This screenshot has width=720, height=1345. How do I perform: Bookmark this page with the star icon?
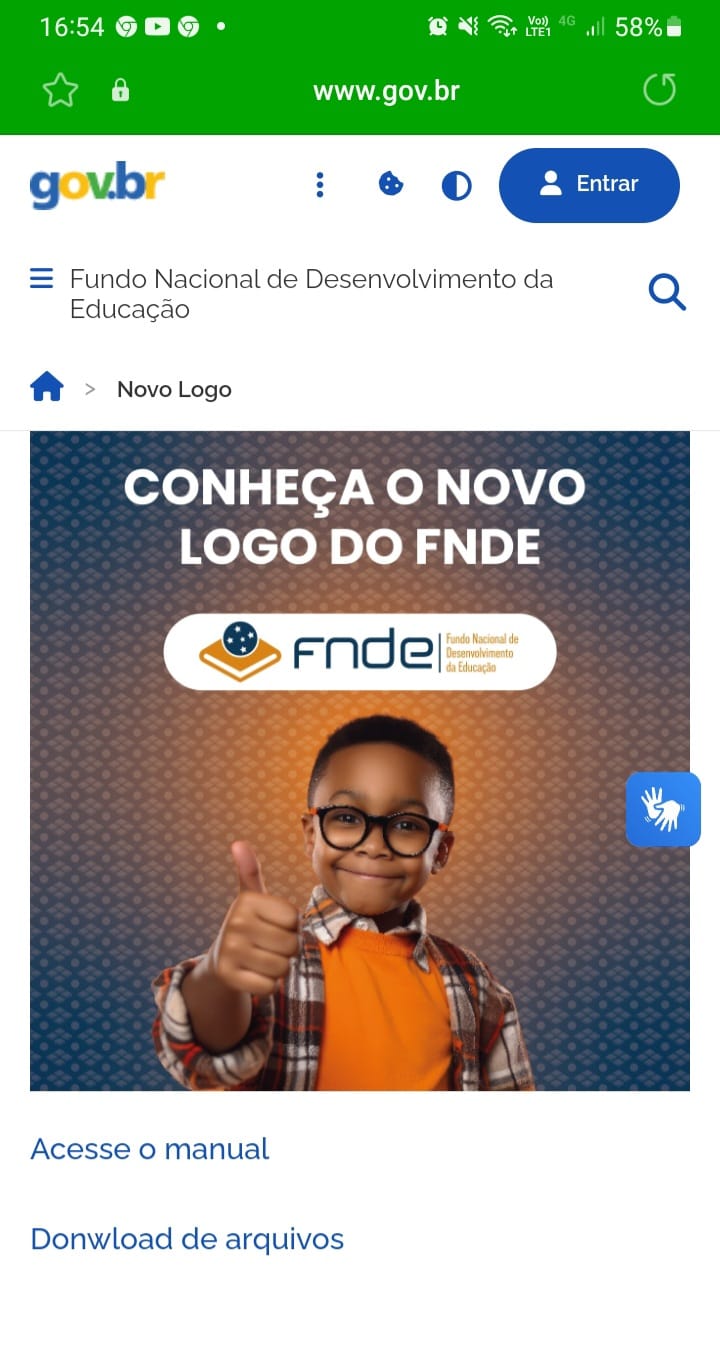tap(60, 91)
